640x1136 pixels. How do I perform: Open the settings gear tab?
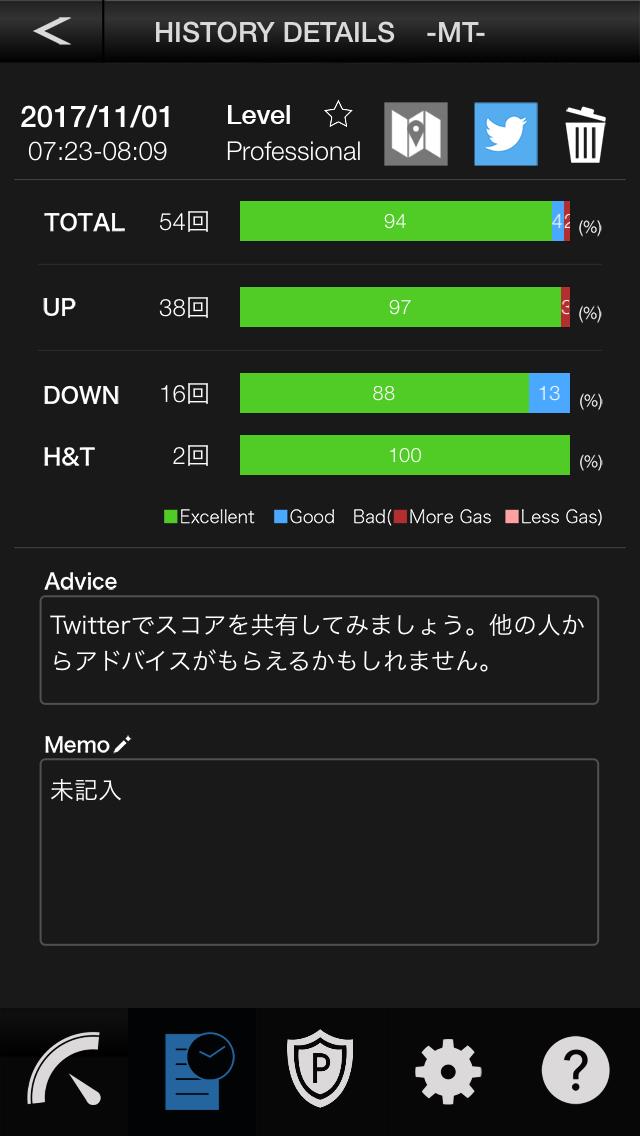(x=448, y=1071)
